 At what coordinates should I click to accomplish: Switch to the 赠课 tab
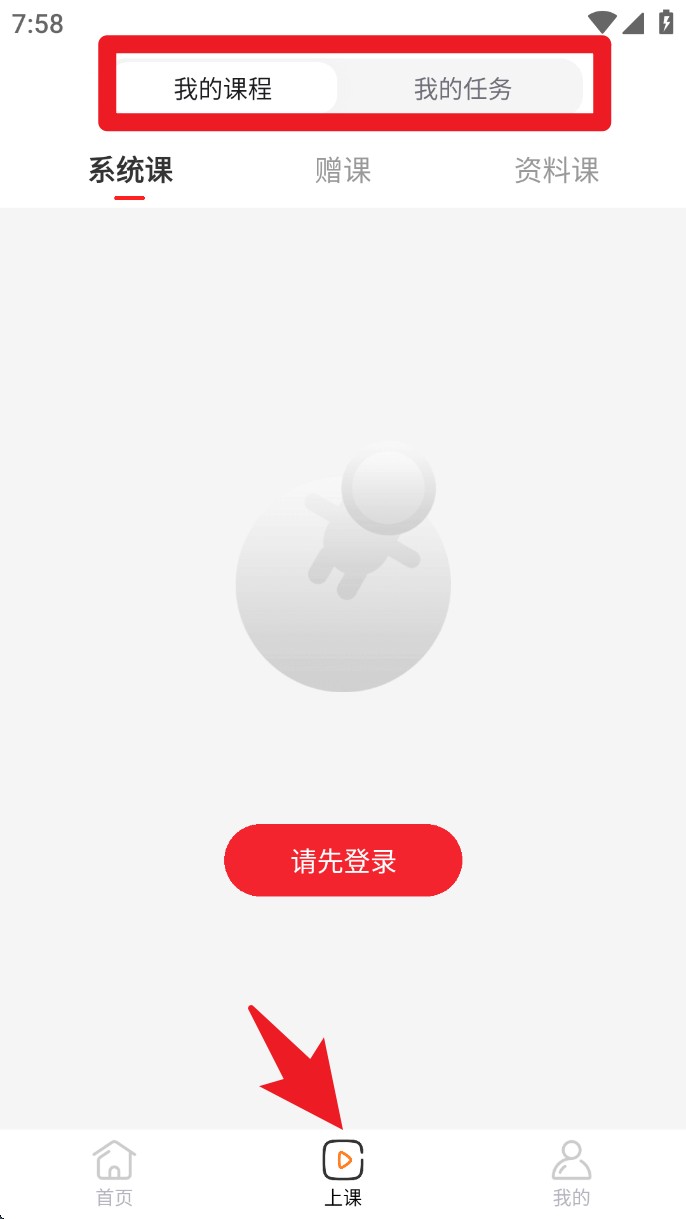343,170
